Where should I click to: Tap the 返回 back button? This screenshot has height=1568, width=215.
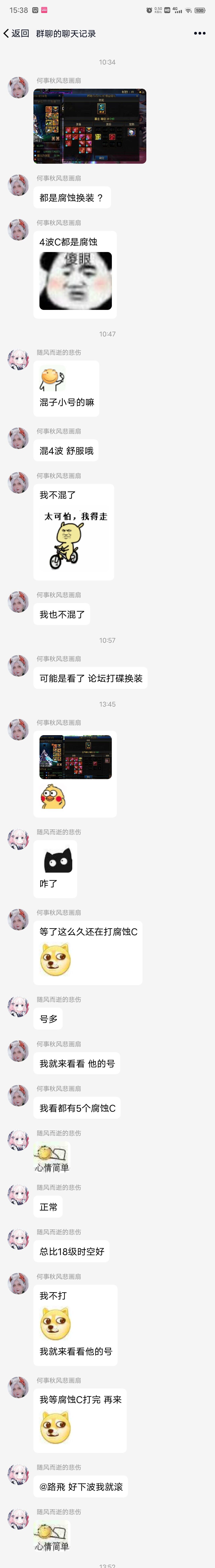[x=17, y=33]
